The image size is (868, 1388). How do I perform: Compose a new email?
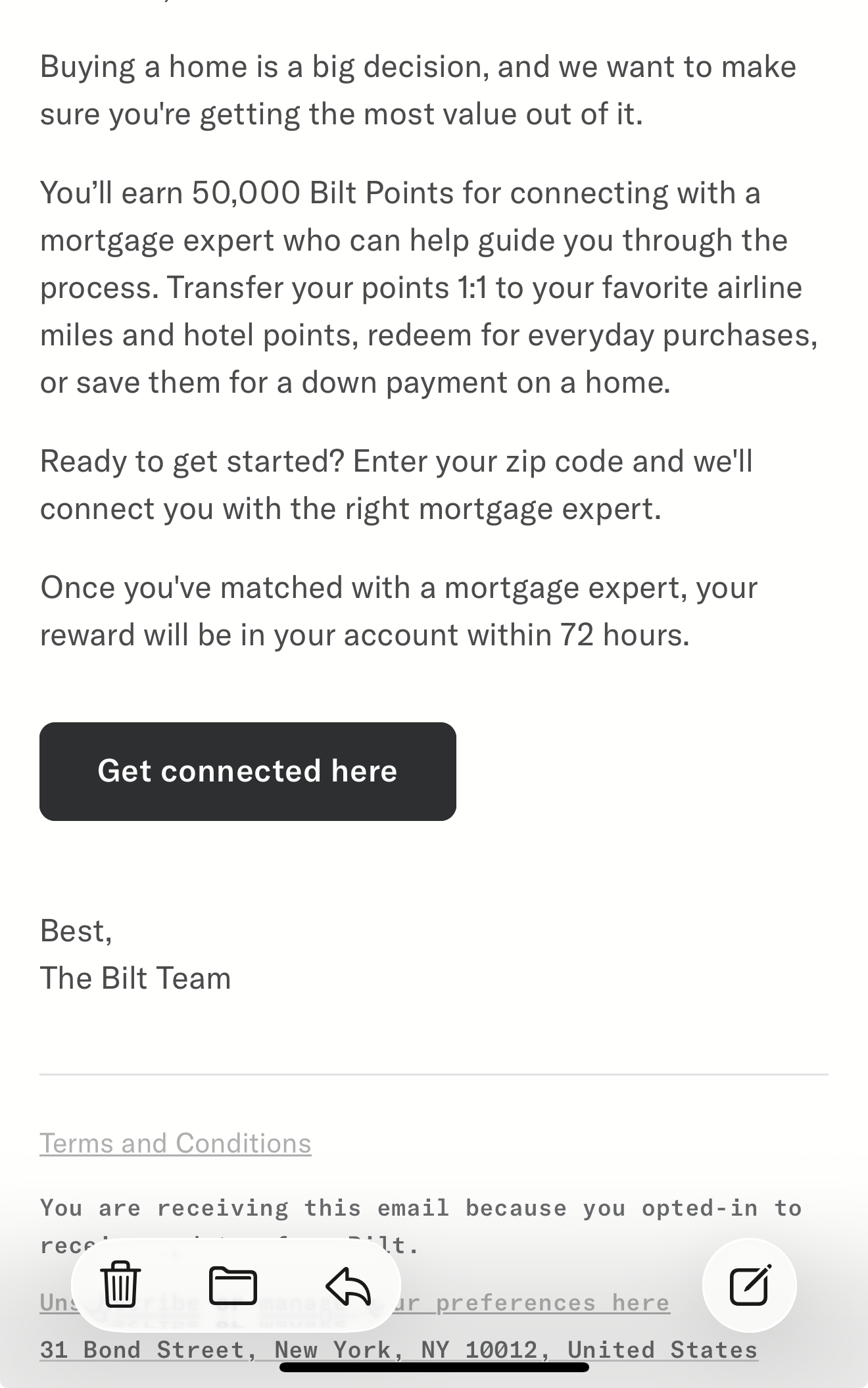(749, 1285)
